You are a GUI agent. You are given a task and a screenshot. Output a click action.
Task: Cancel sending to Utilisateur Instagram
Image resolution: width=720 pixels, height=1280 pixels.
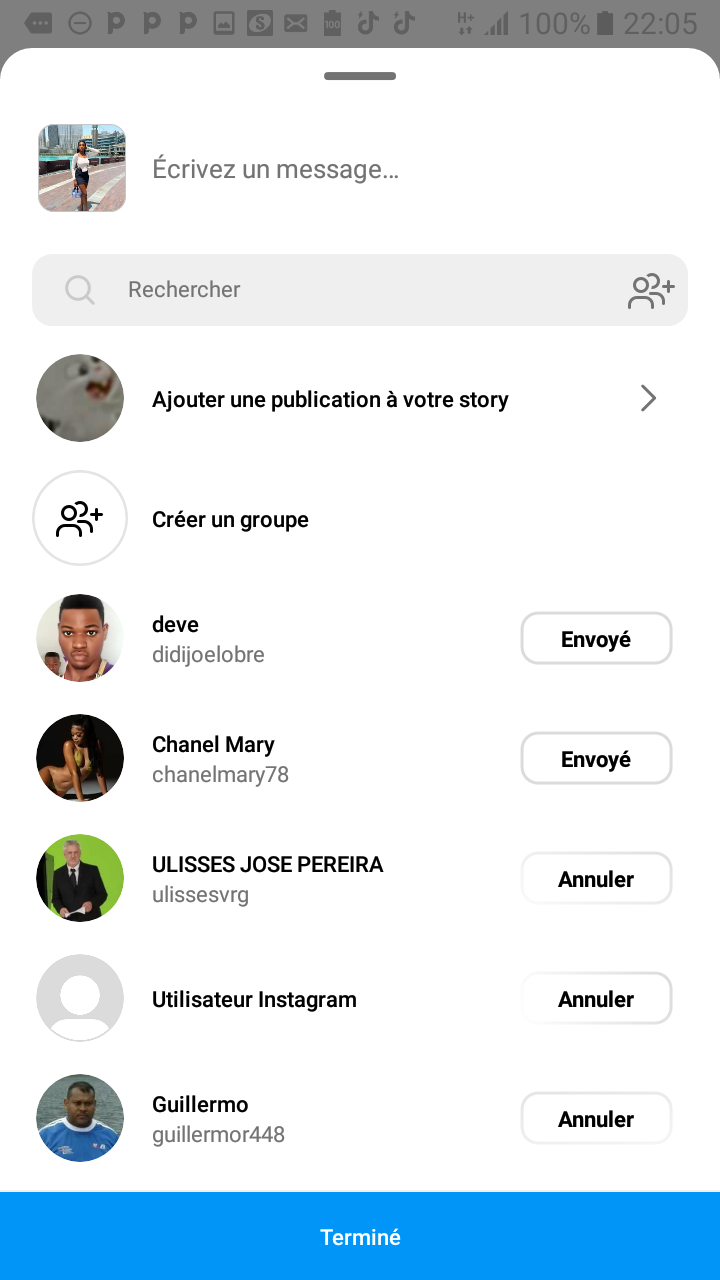coord(596,999)
